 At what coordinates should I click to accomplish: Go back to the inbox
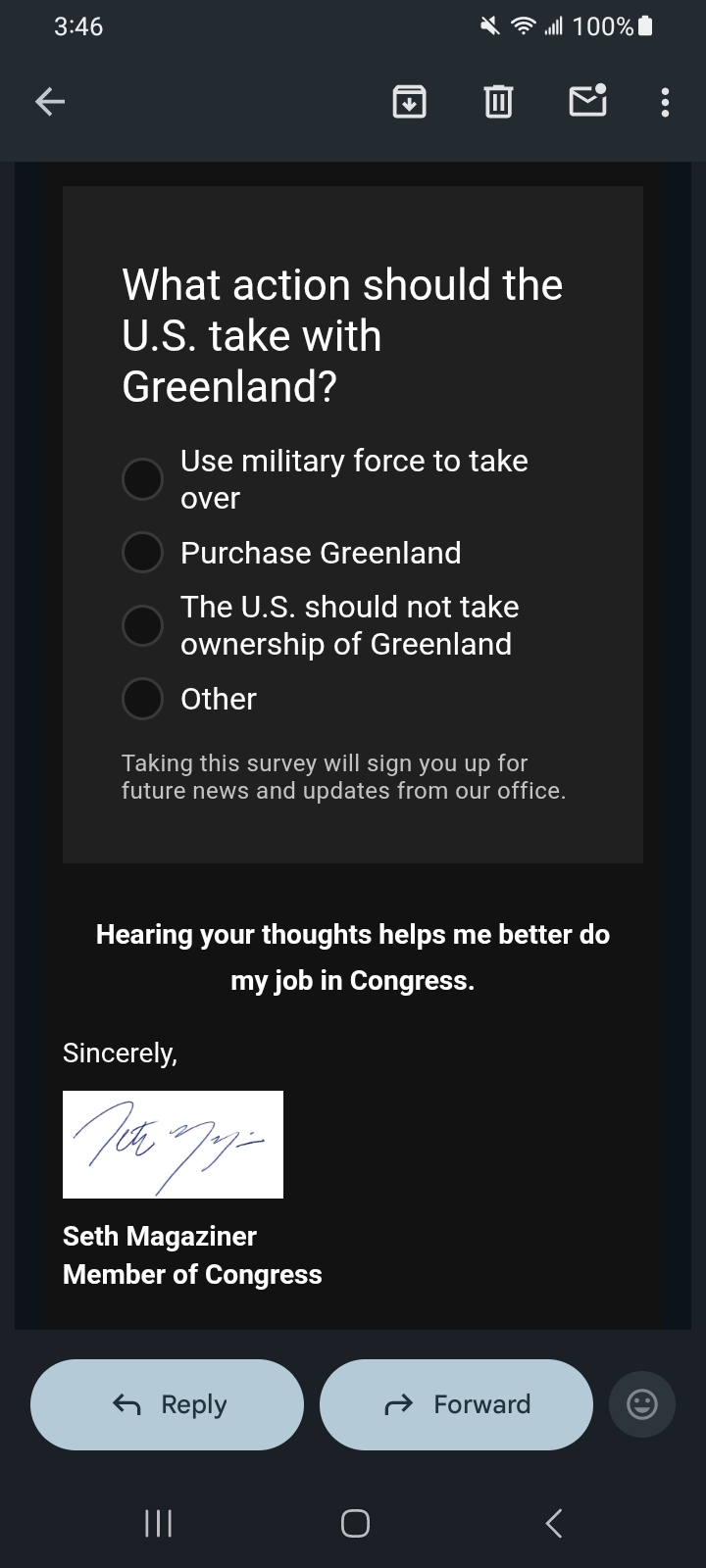(50, 101)
